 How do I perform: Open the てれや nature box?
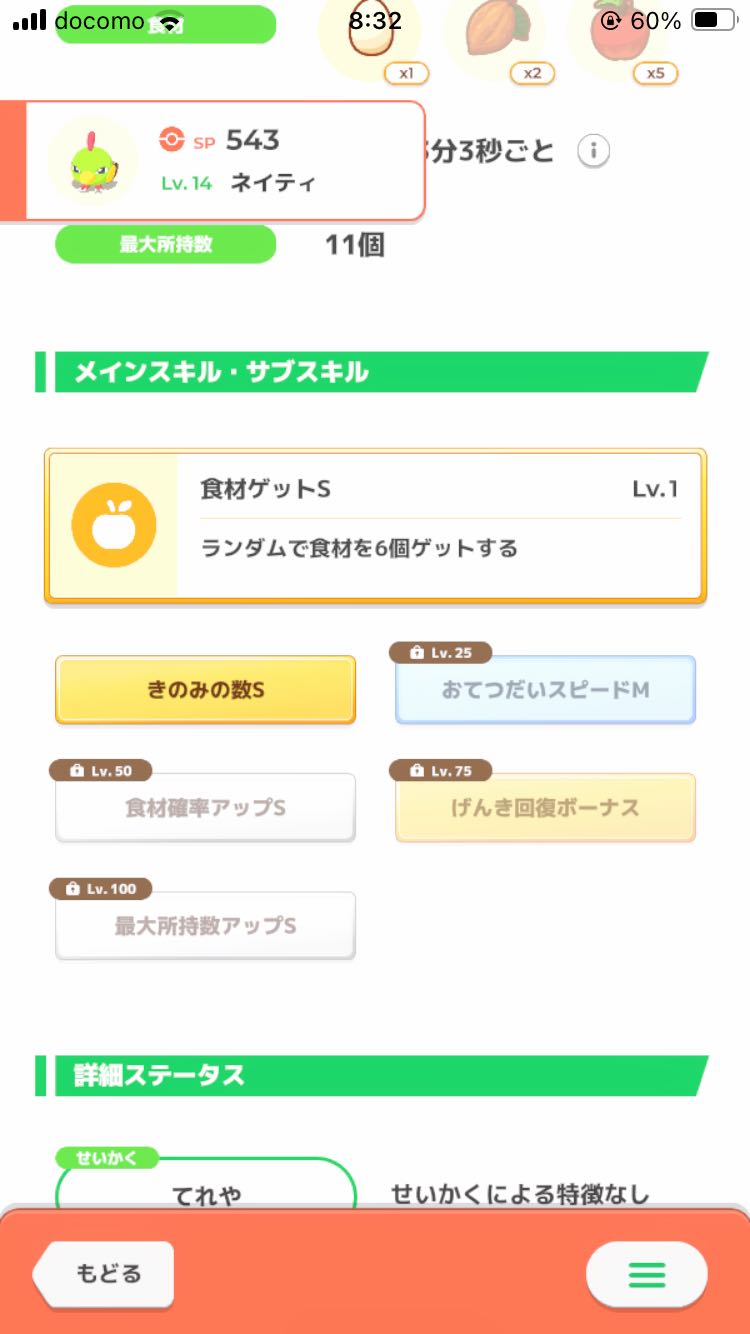[x=206, y=1188]
